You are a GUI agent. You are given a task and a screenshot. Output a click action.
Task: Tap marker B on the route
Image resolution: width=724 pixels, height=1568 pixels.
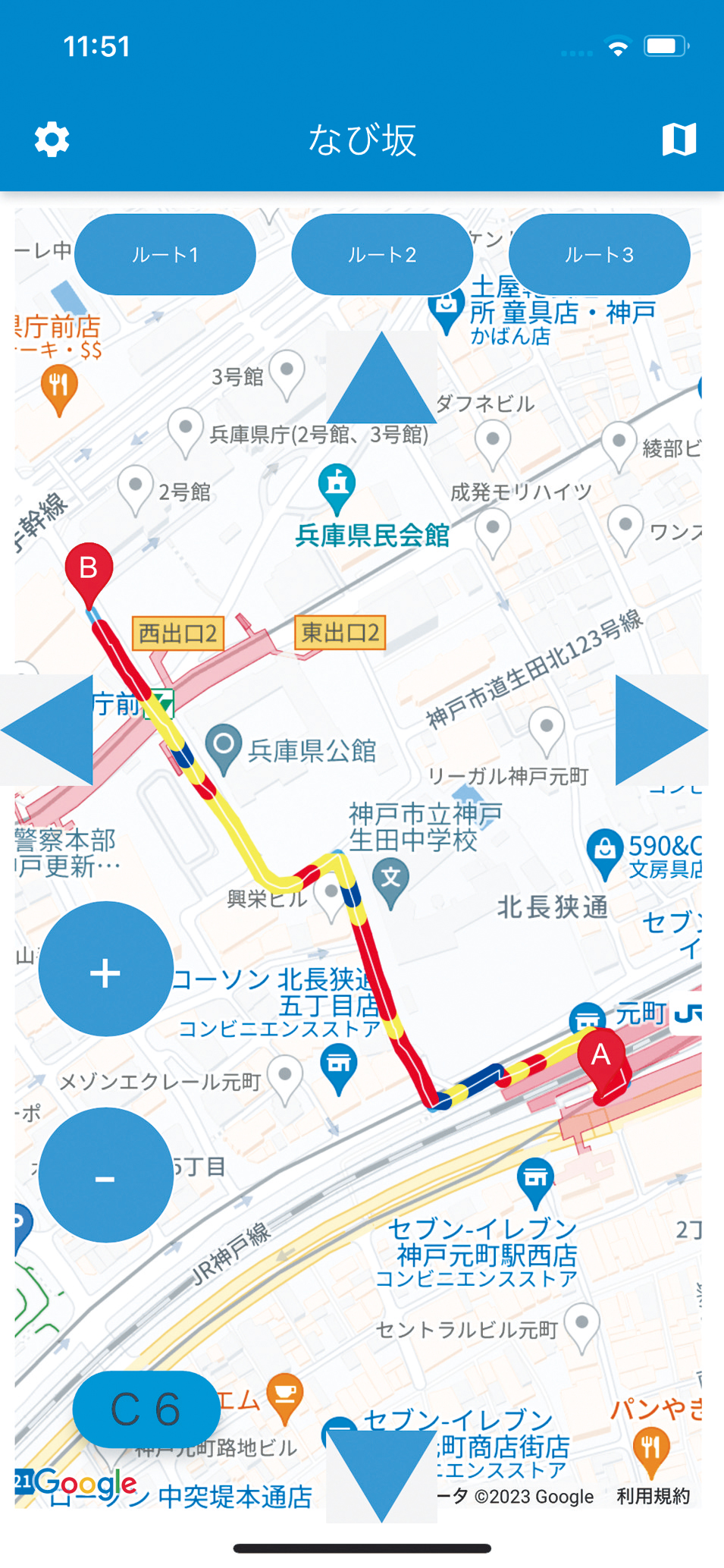[x=89, y=568]
